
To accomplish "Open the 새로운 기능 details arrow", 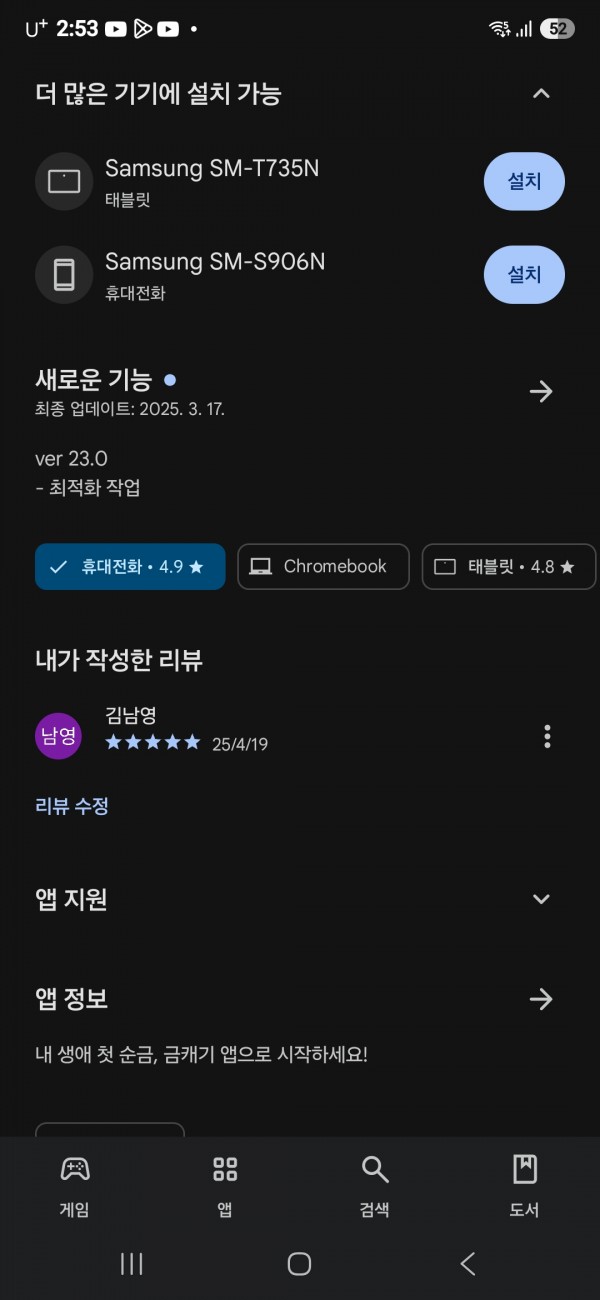I will 541,391.
